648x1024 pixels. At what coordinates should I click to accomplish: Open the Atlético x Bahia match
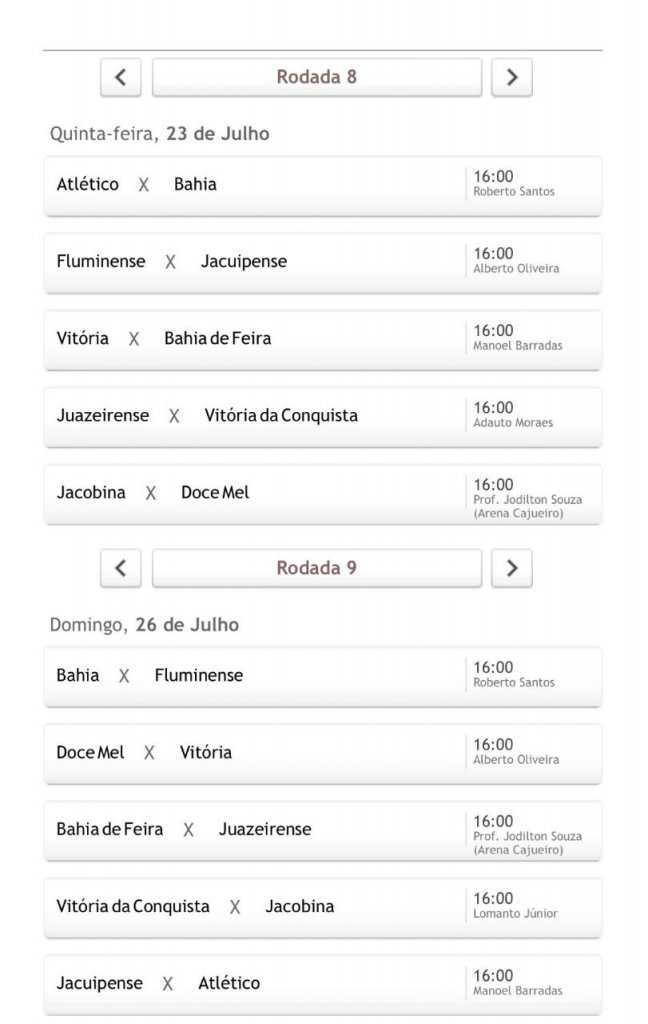tap(322, 185)
